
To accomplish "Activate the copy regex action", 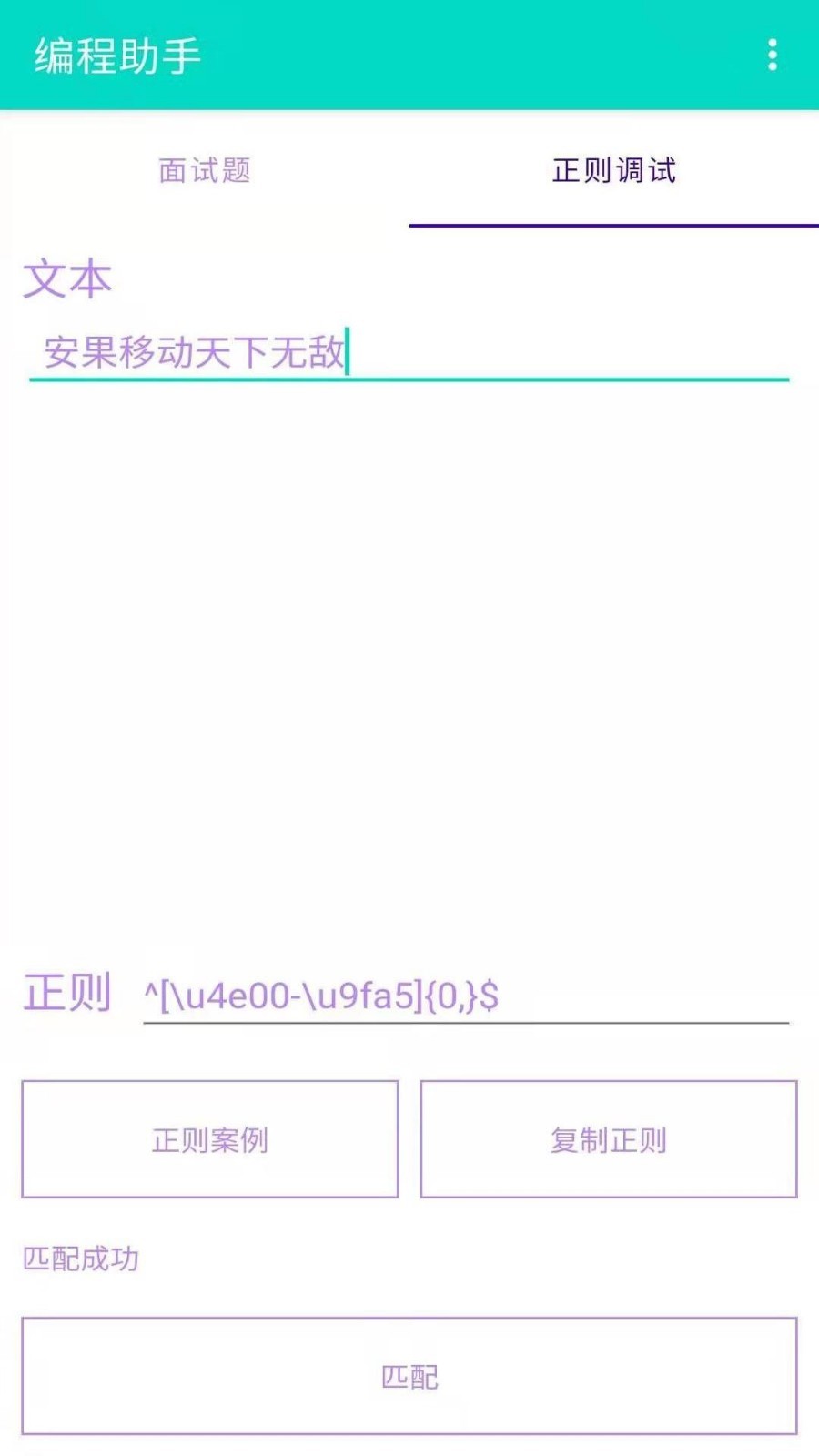I will point(609,1139).
